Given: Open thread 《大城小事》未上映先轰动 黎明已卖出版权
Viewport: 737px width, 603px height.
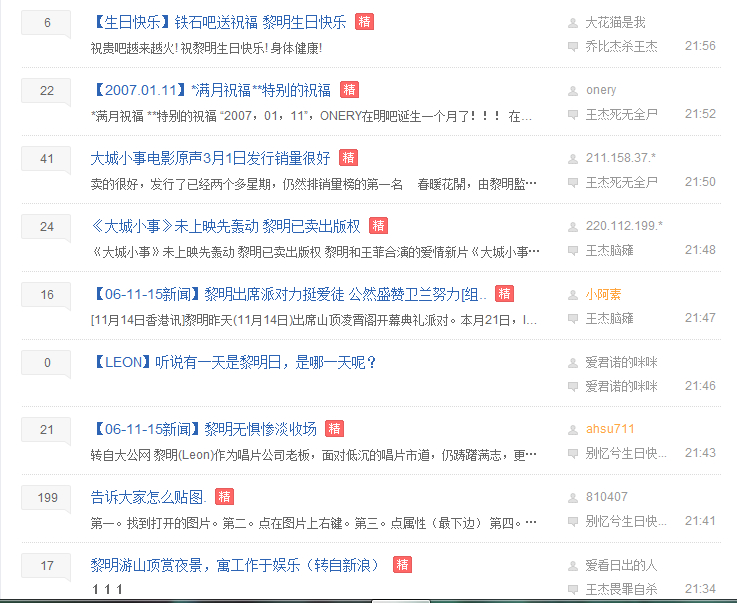Looking at the screenshot, I should 226,227.
